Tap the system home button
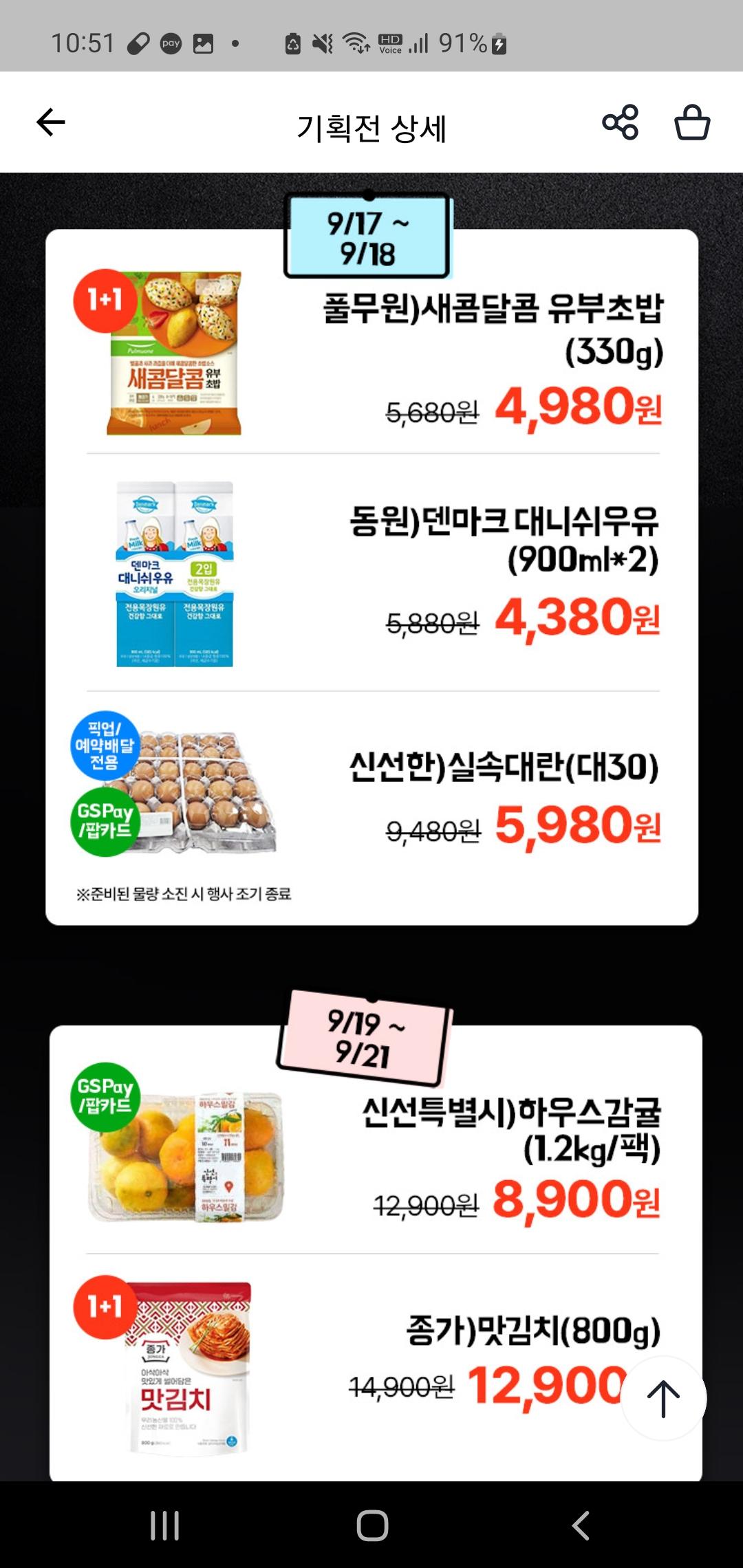 (x=372, y=1525)
